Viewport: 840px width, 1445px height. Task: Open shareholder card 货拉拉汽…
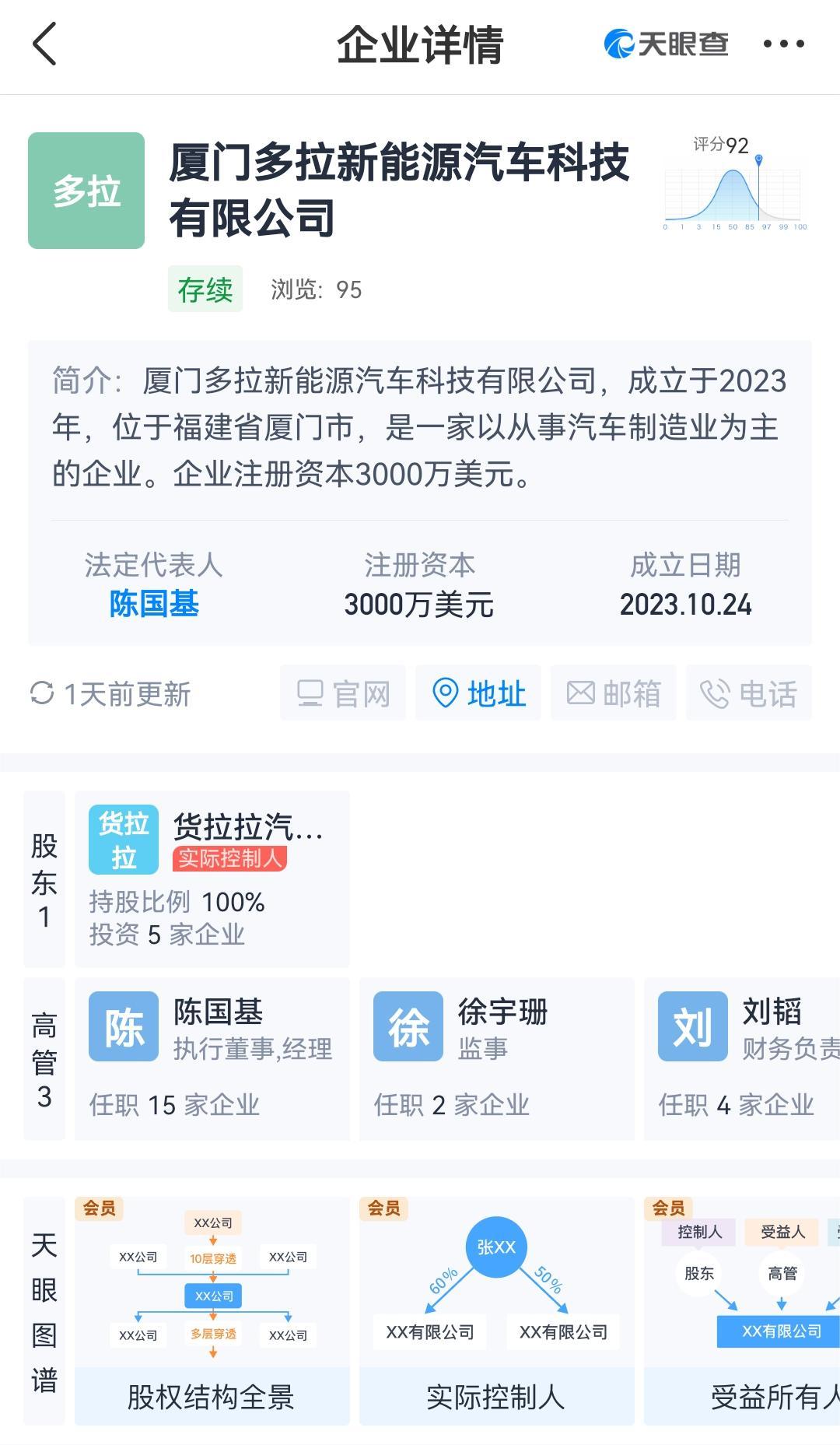pyautogui.click(x=212, y=879)
